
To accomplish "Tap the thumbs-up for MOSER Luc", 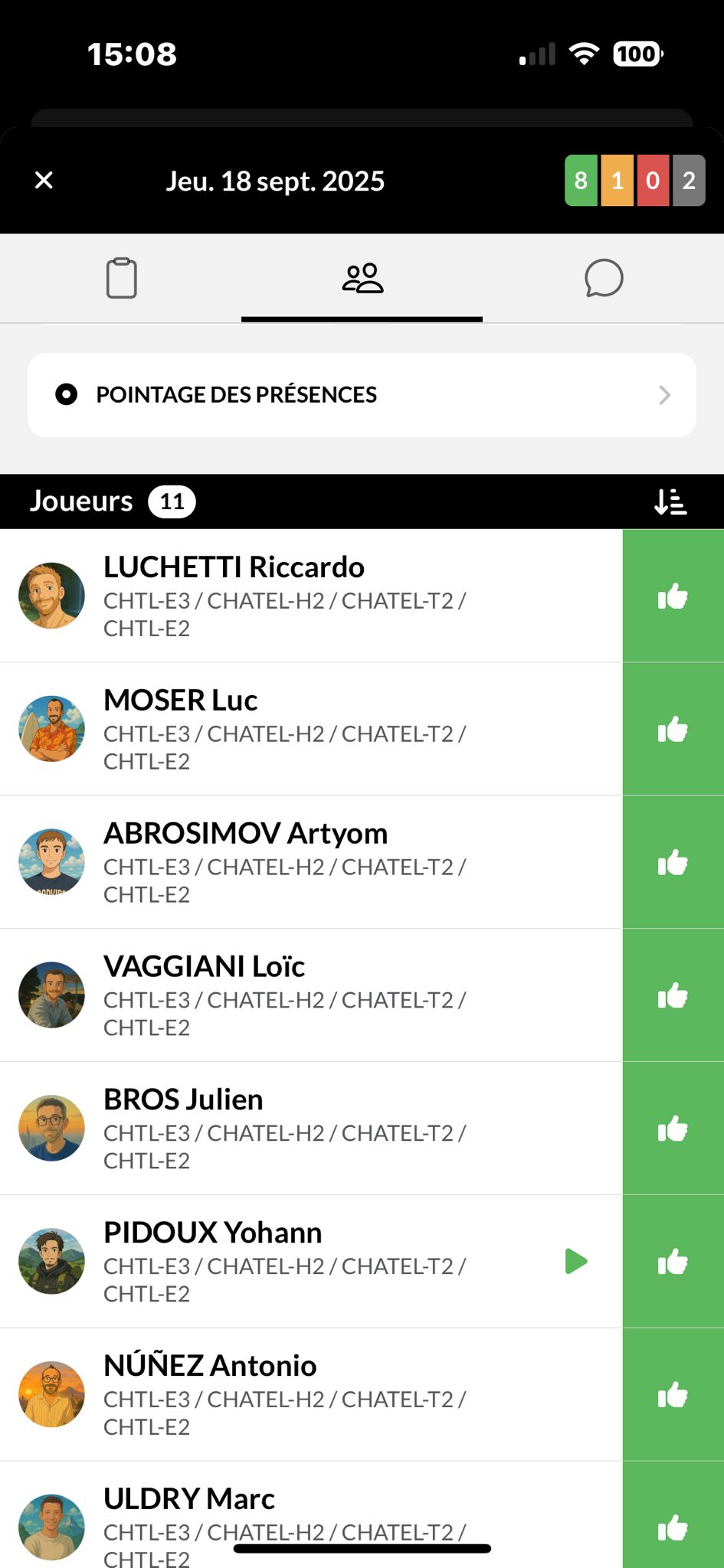I will pos(673,730).
